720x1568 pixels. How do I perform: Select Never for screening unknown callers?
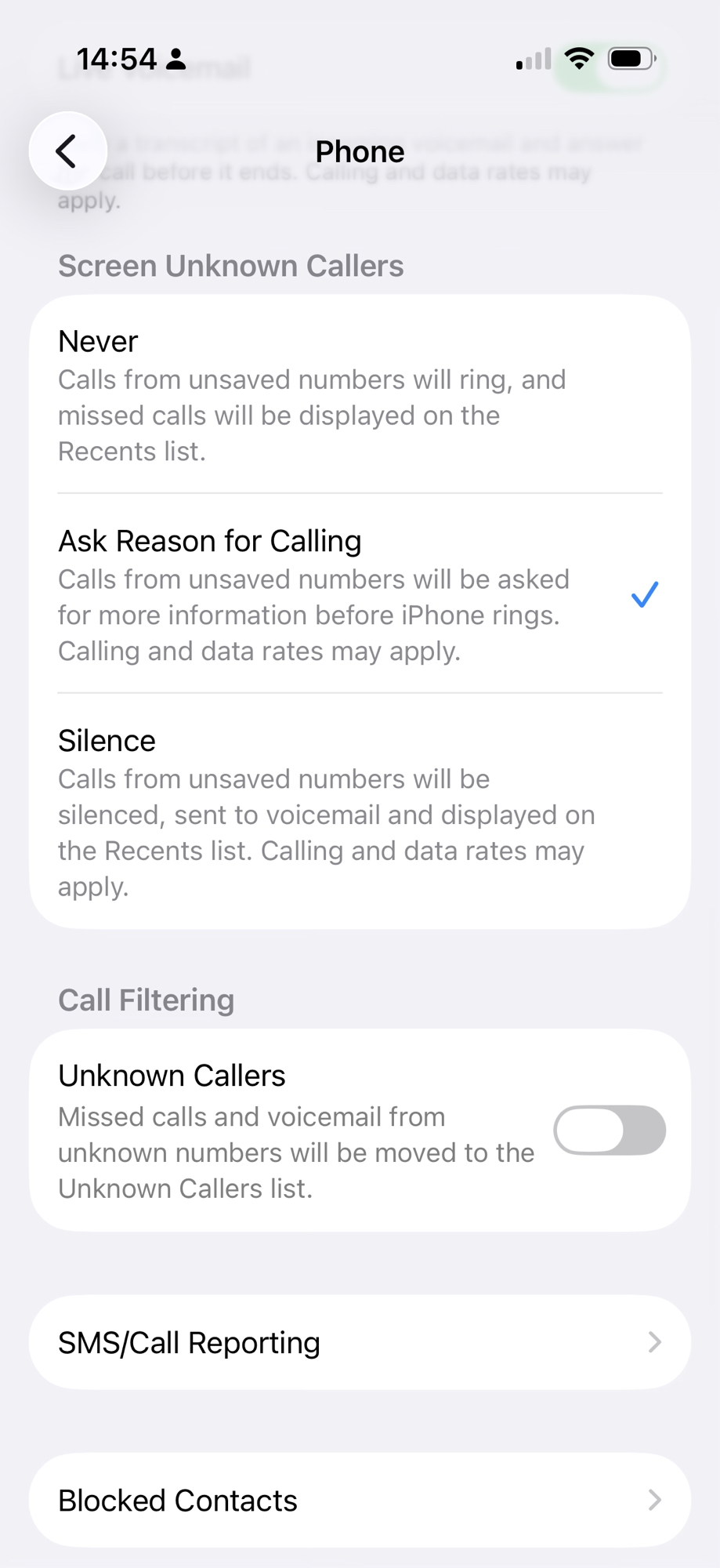(x=360, y=394)
